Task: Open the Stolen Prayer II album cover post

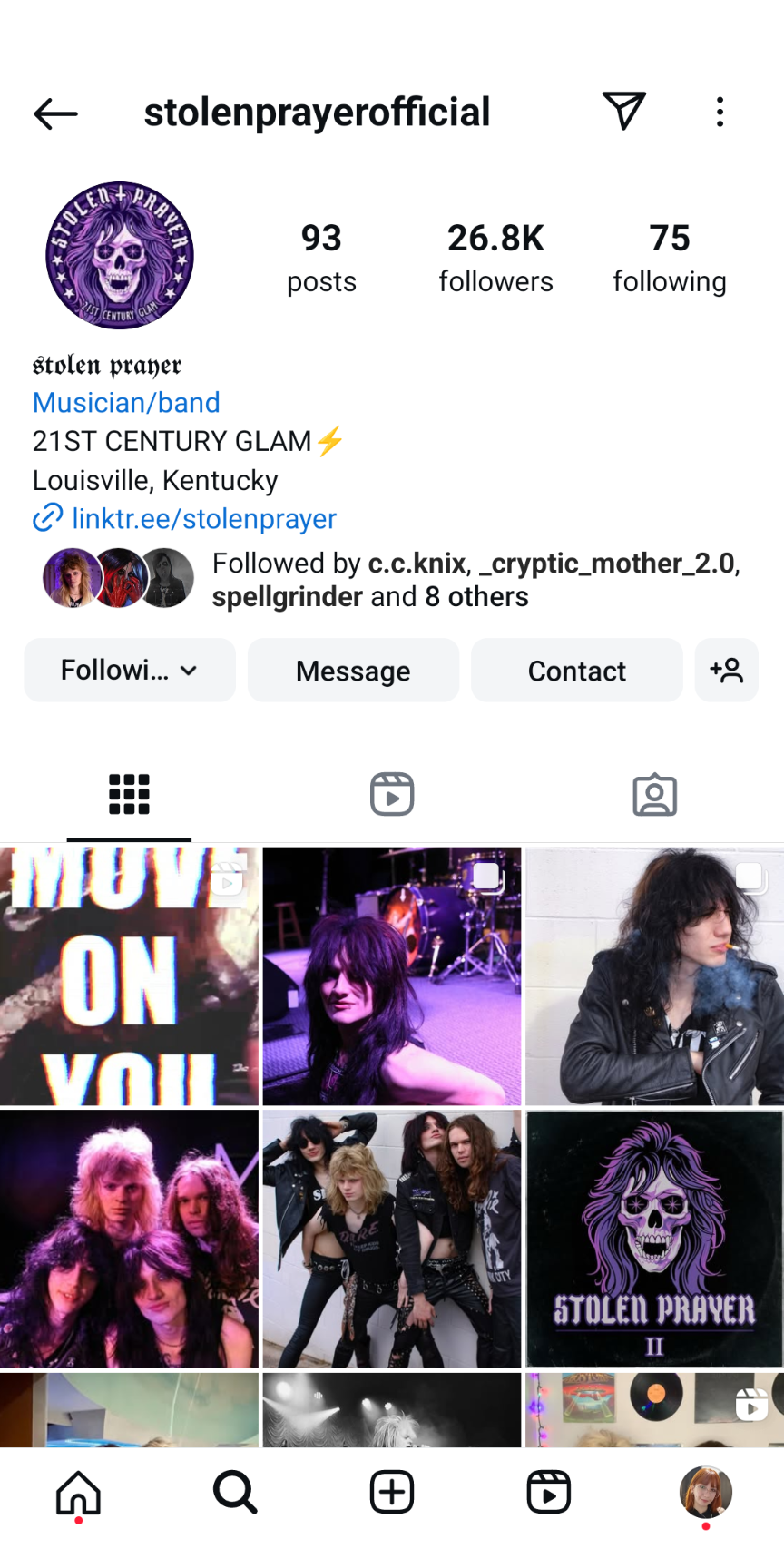Action: pos(654,1240)
